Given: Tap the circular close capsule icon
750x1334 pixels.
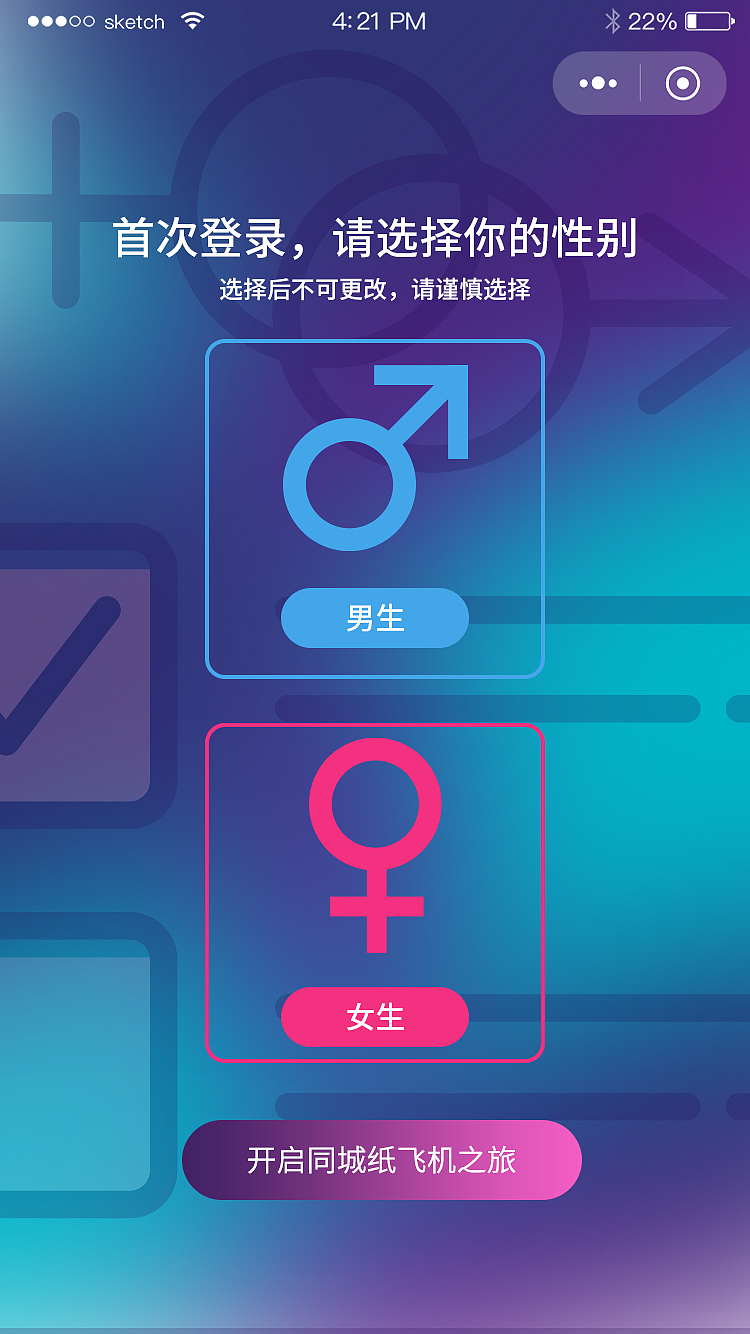Looking at the screenshot, I should point(683,83).
